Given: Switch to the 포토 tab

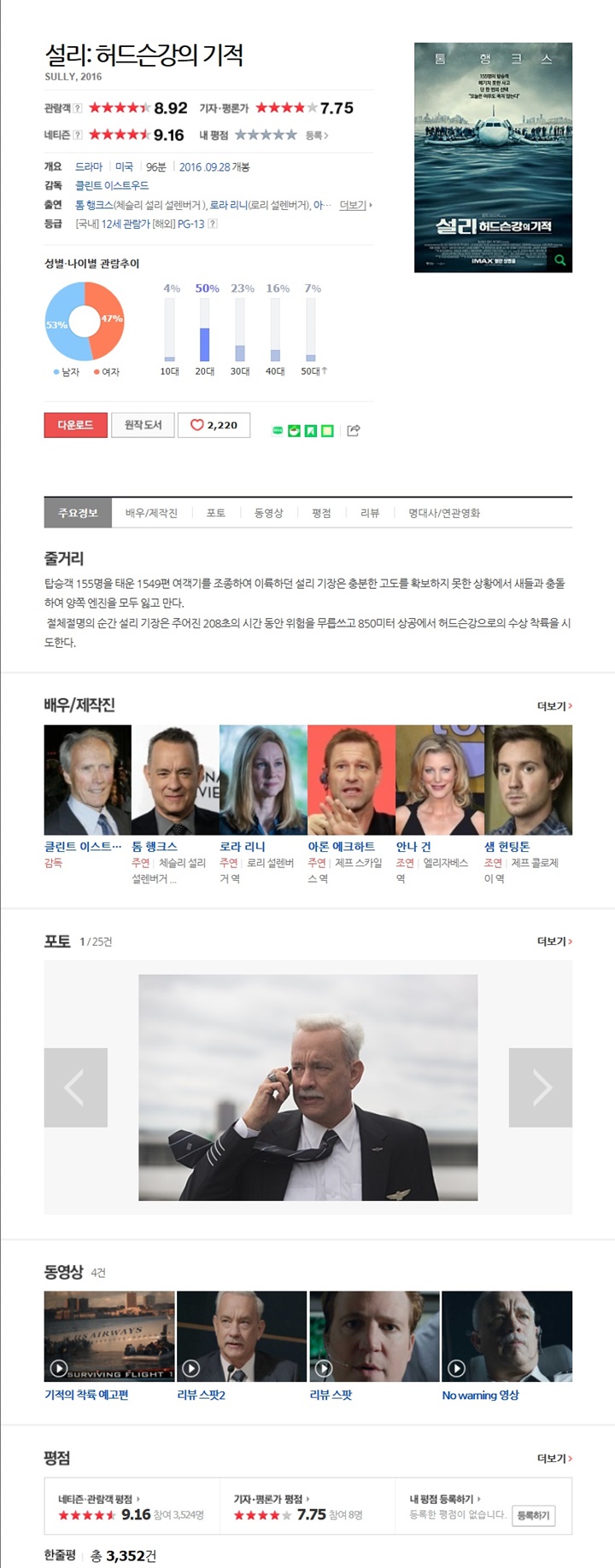Looking at the screenshot, I should tap(216, 513).
